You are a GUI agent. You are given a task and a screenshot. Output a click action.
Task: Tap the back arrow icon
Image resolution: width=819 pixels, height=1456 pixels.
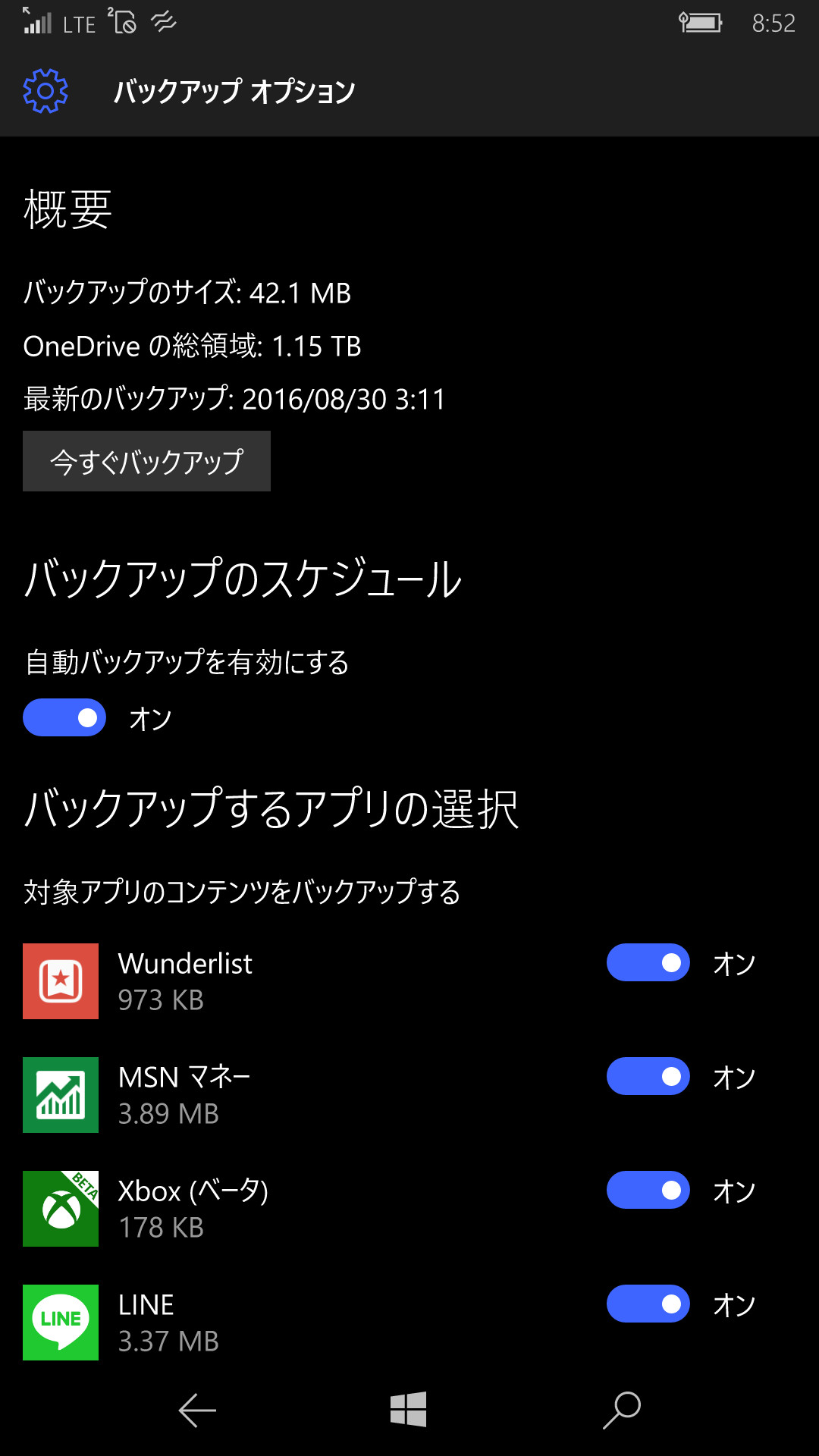click(196, 1409)
